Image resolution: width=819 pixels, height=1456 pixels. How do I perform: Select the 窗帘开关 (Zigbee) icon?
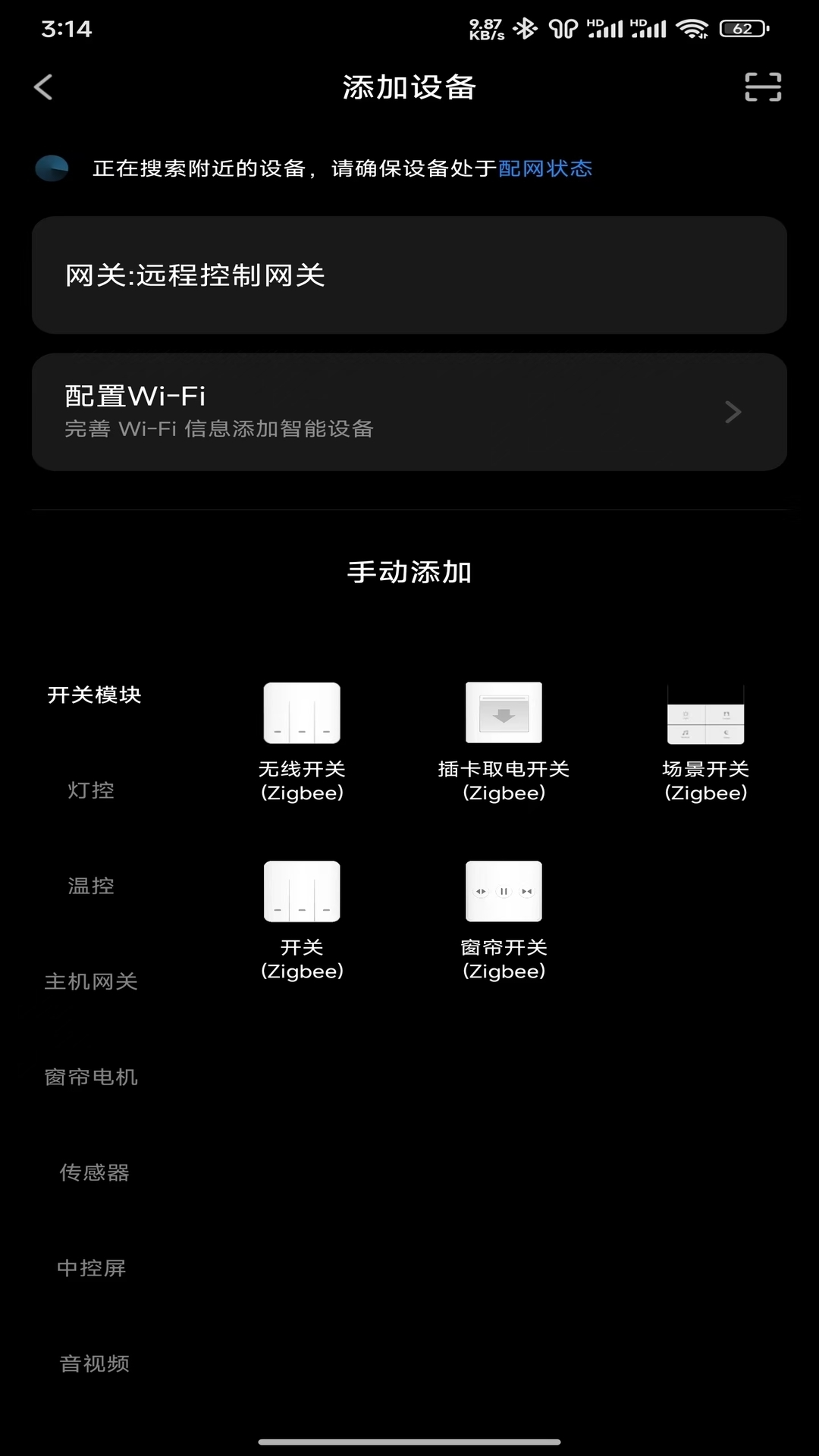pos(504,891)
